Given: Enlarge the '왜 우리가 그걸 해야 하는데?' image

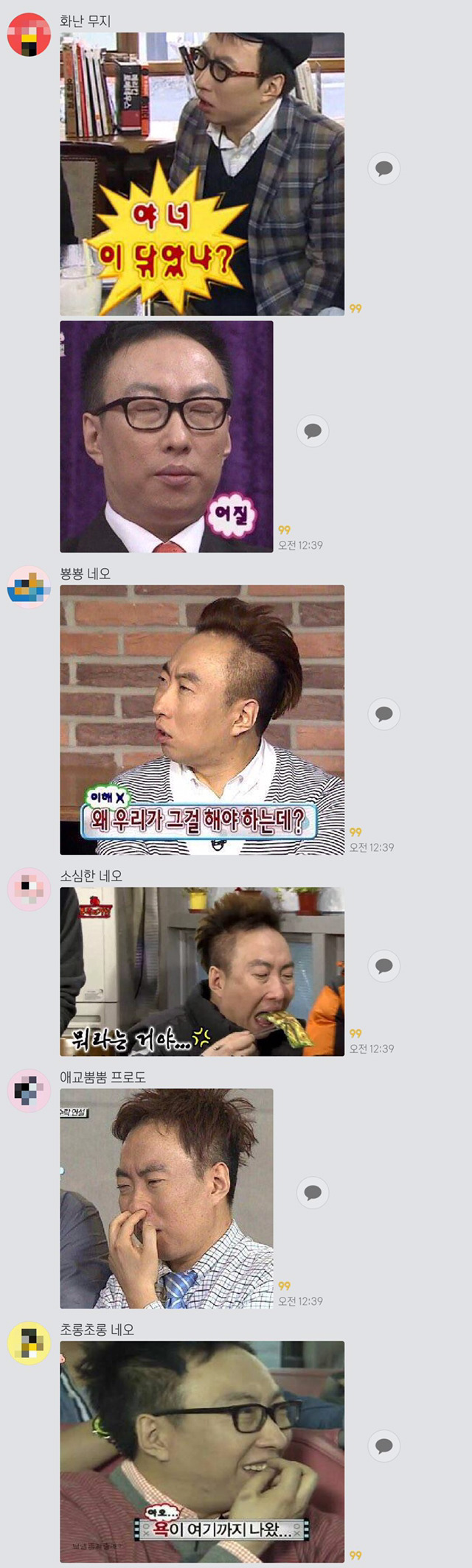Looking at the screenshot, I should (x=202, y=719).
